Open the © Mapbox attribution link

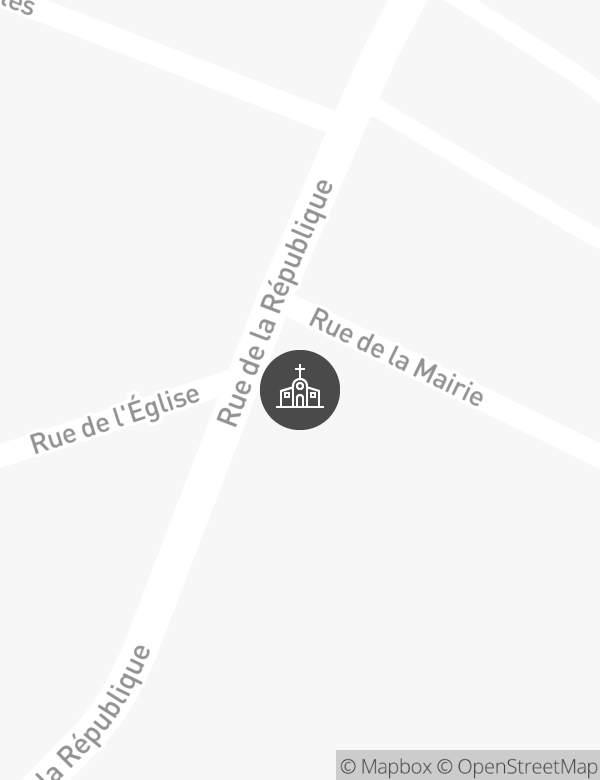click(x=385, y=766)
